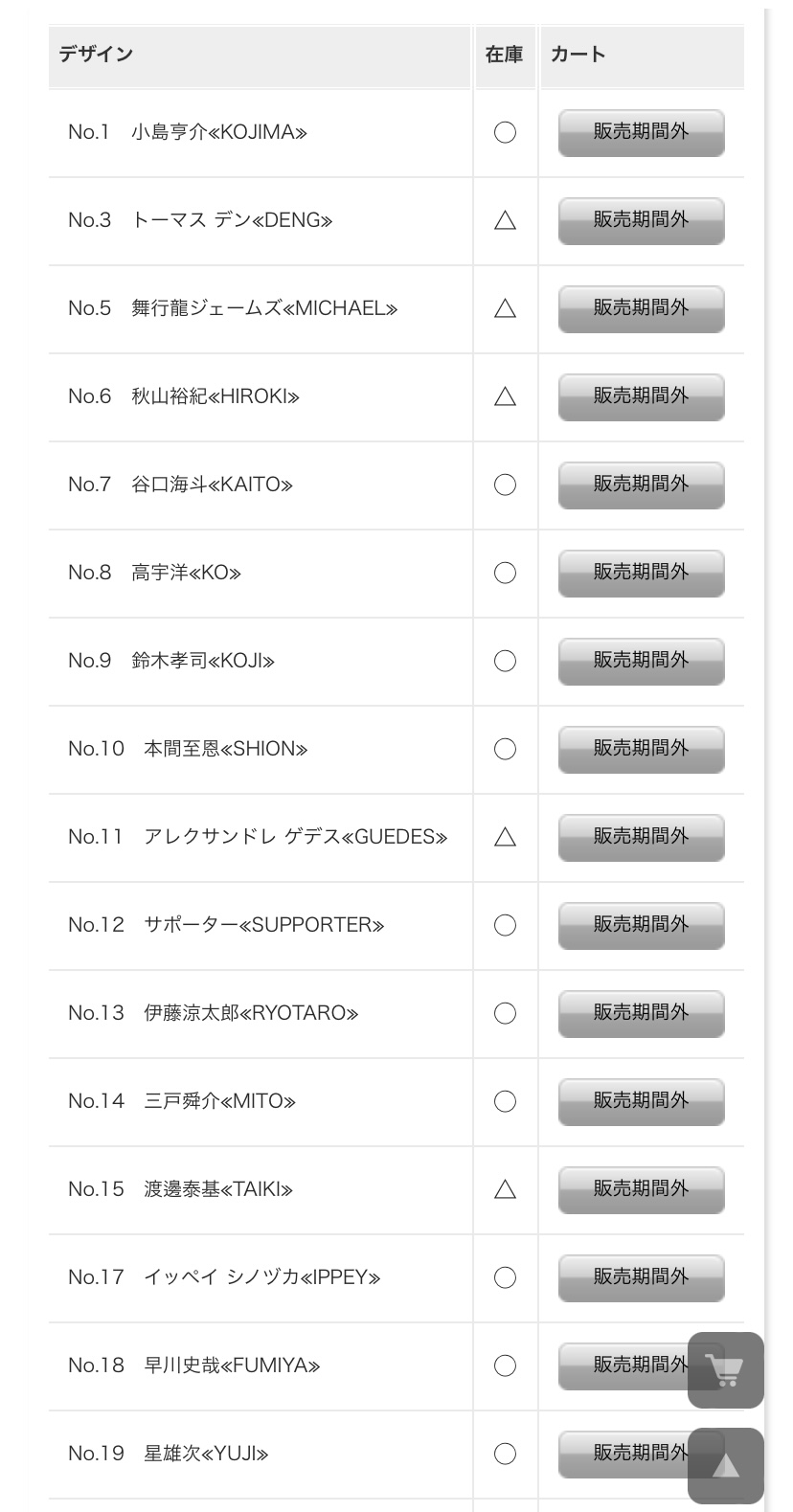
Task: Tap 販売期間外 button for No.9 KOJI
Action: [641, 661]
